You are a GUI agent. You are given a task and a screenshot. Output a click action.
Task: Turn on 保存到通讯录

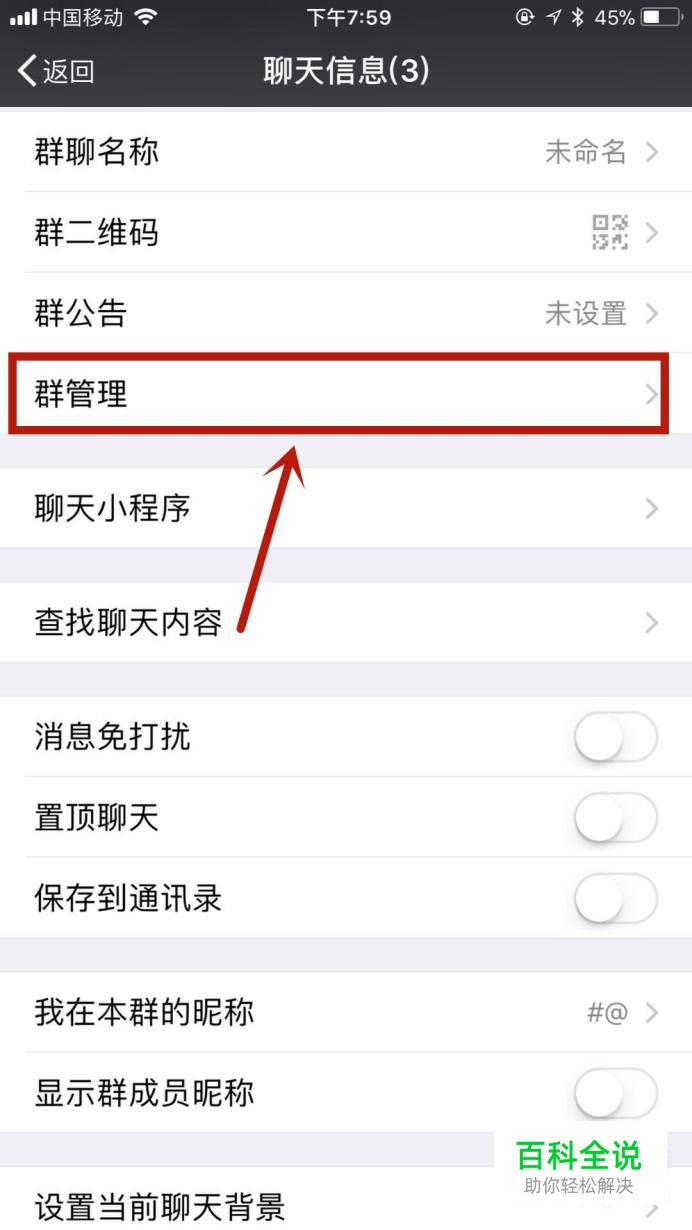tap(615, 899)
